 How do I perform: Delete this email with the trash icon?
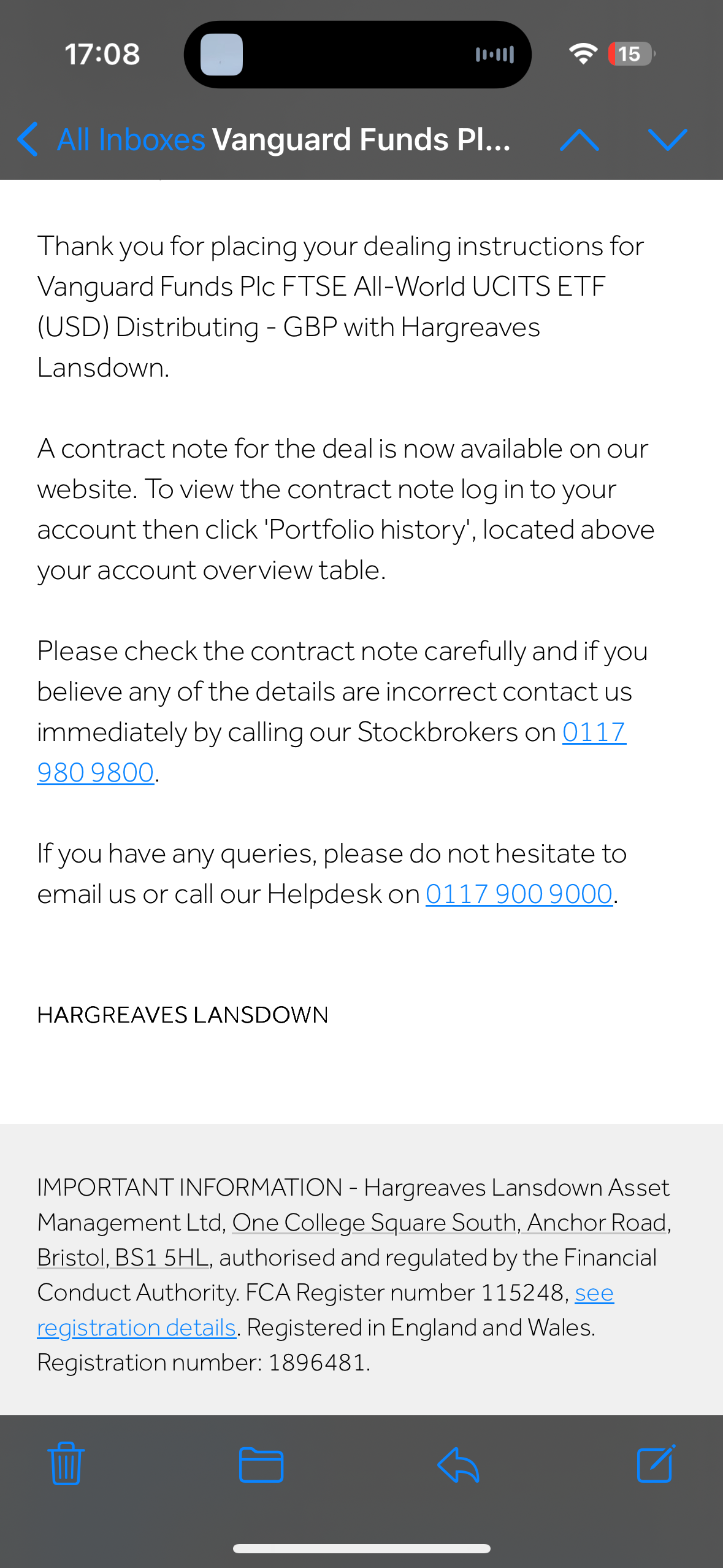[x=66, y=1464]
